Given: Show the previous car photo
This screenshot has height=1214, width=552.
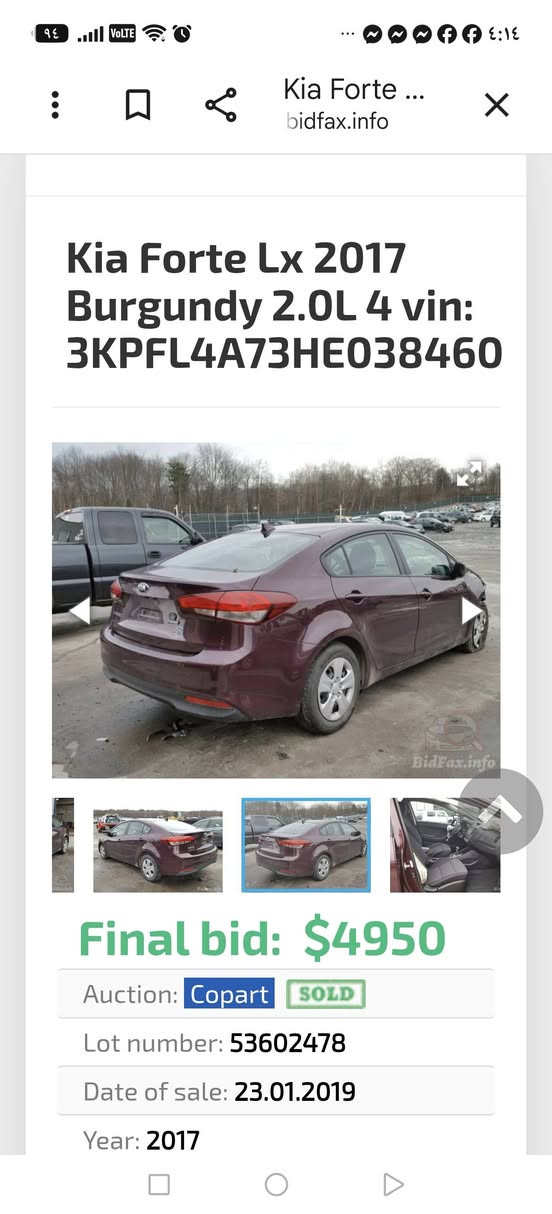Looking at the screenshot, I should [78, 610].
